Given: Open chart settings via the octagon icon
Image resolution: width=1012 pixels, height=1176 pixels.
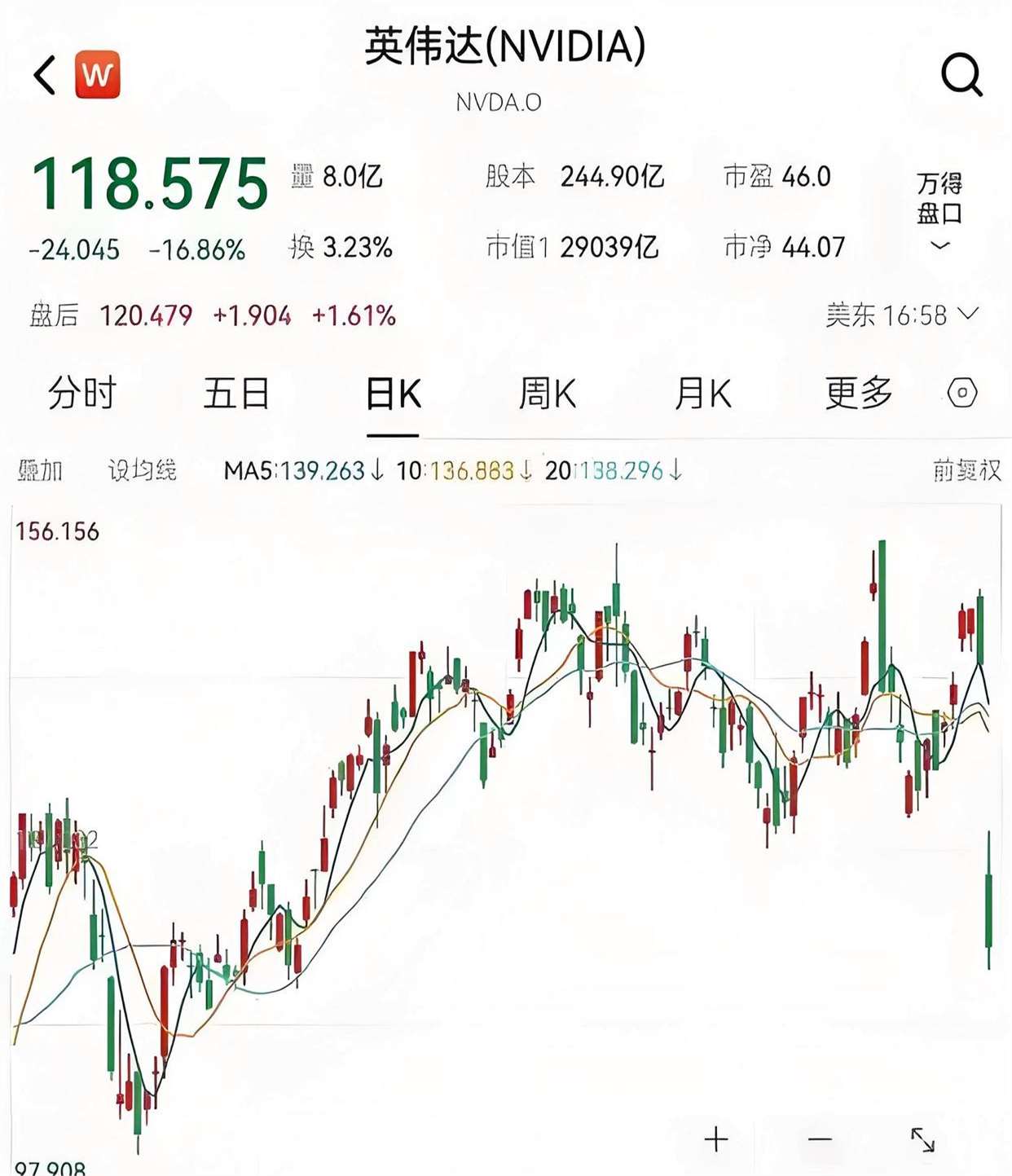Looking at the screenshot, I should tap(962, 394).
